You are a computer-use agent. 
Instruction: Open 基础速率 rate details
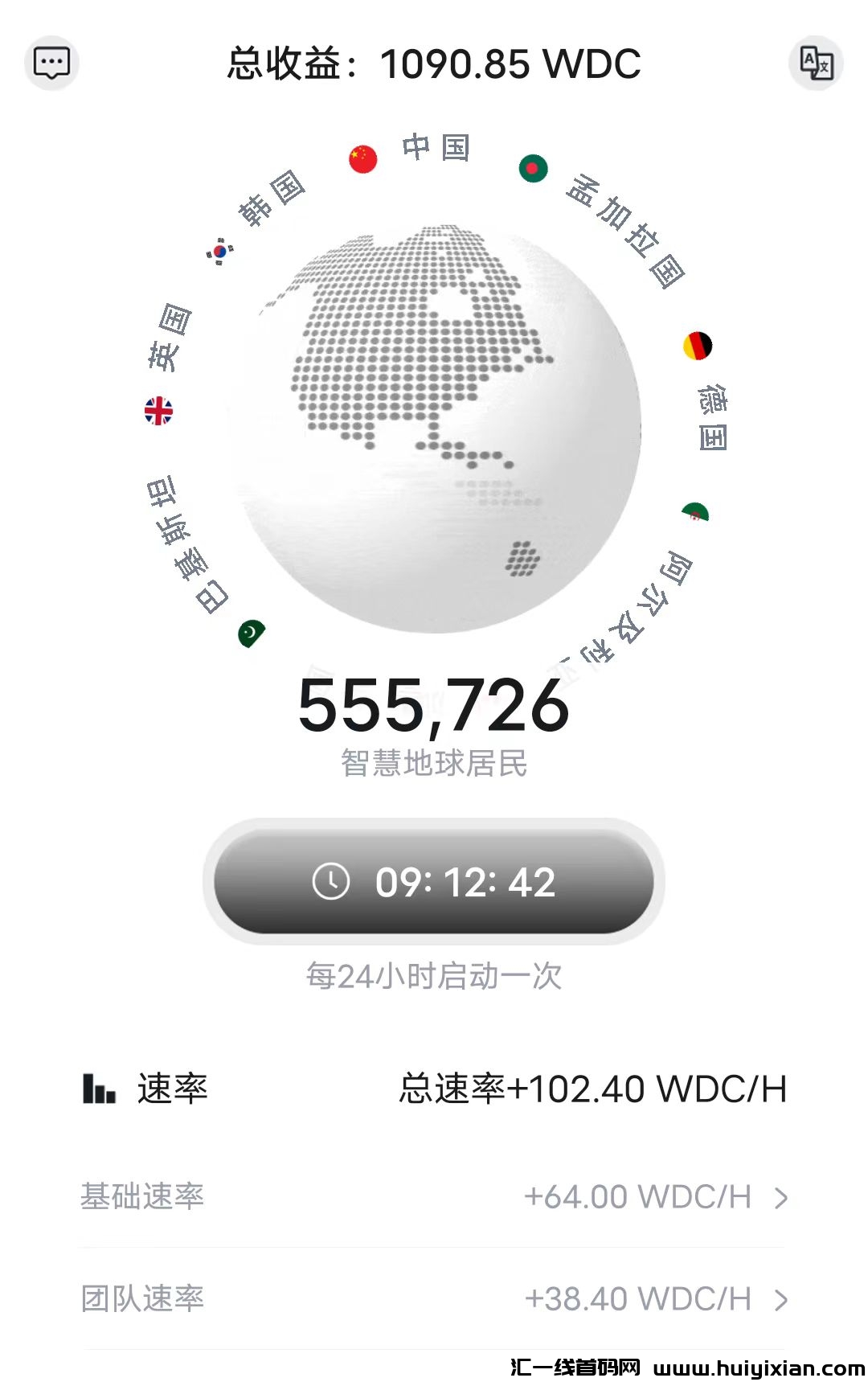coord(434,1197)
